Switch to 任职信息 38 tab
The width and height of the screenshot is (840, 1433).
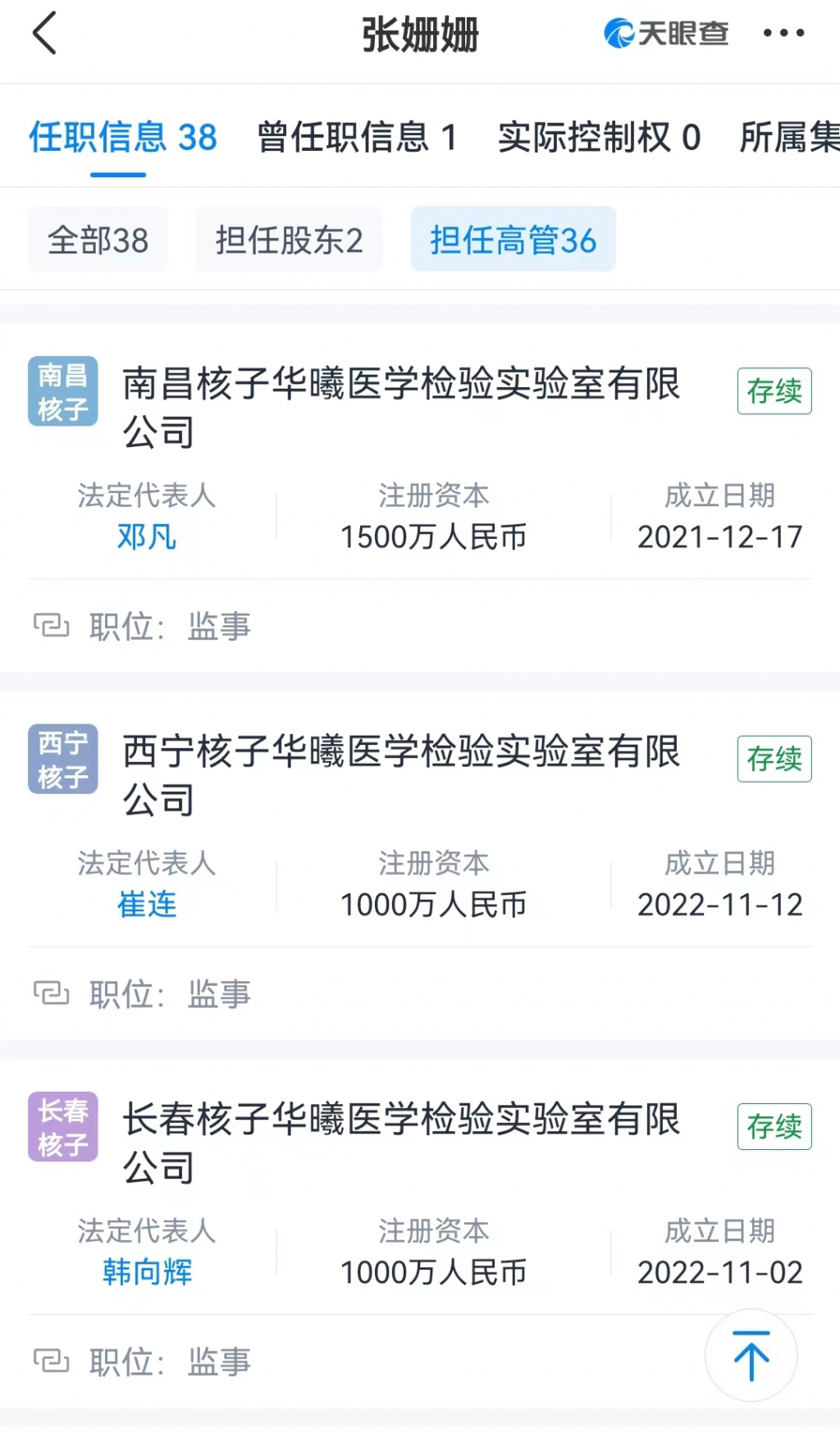pos(123,137)
